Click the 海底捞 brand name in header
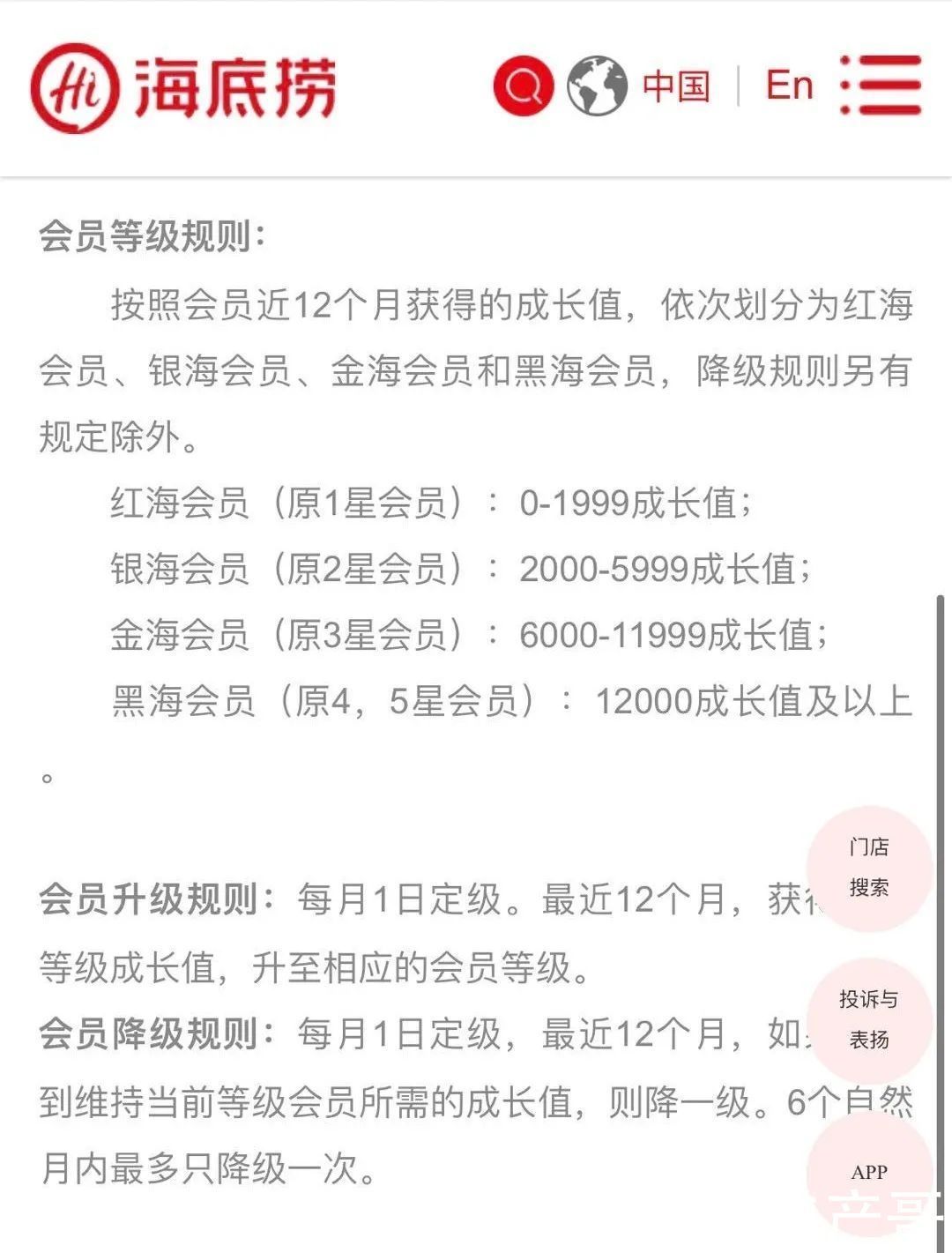Viewport: 952px width, 1253px height. [238, 86]
